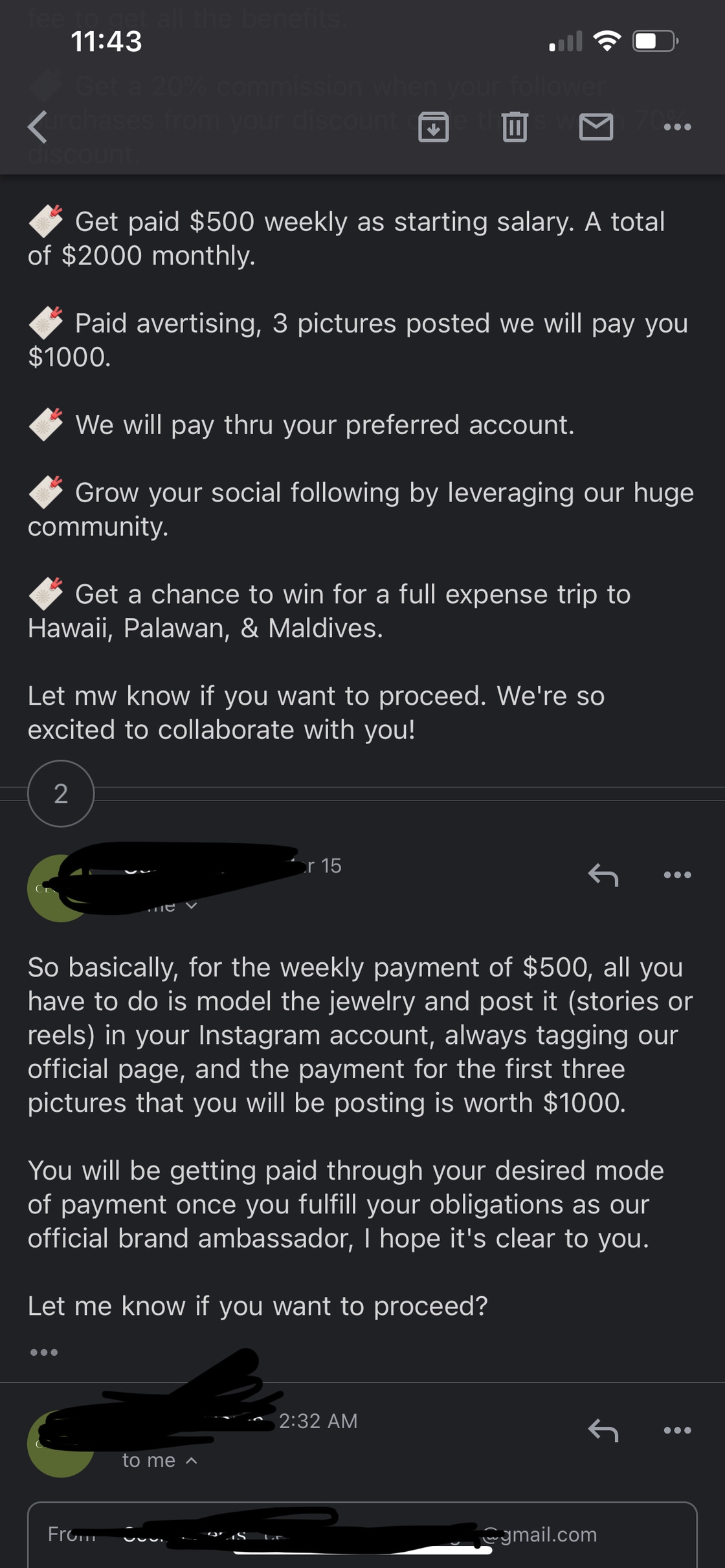Go back to the inbox

(x=38, y=126)
